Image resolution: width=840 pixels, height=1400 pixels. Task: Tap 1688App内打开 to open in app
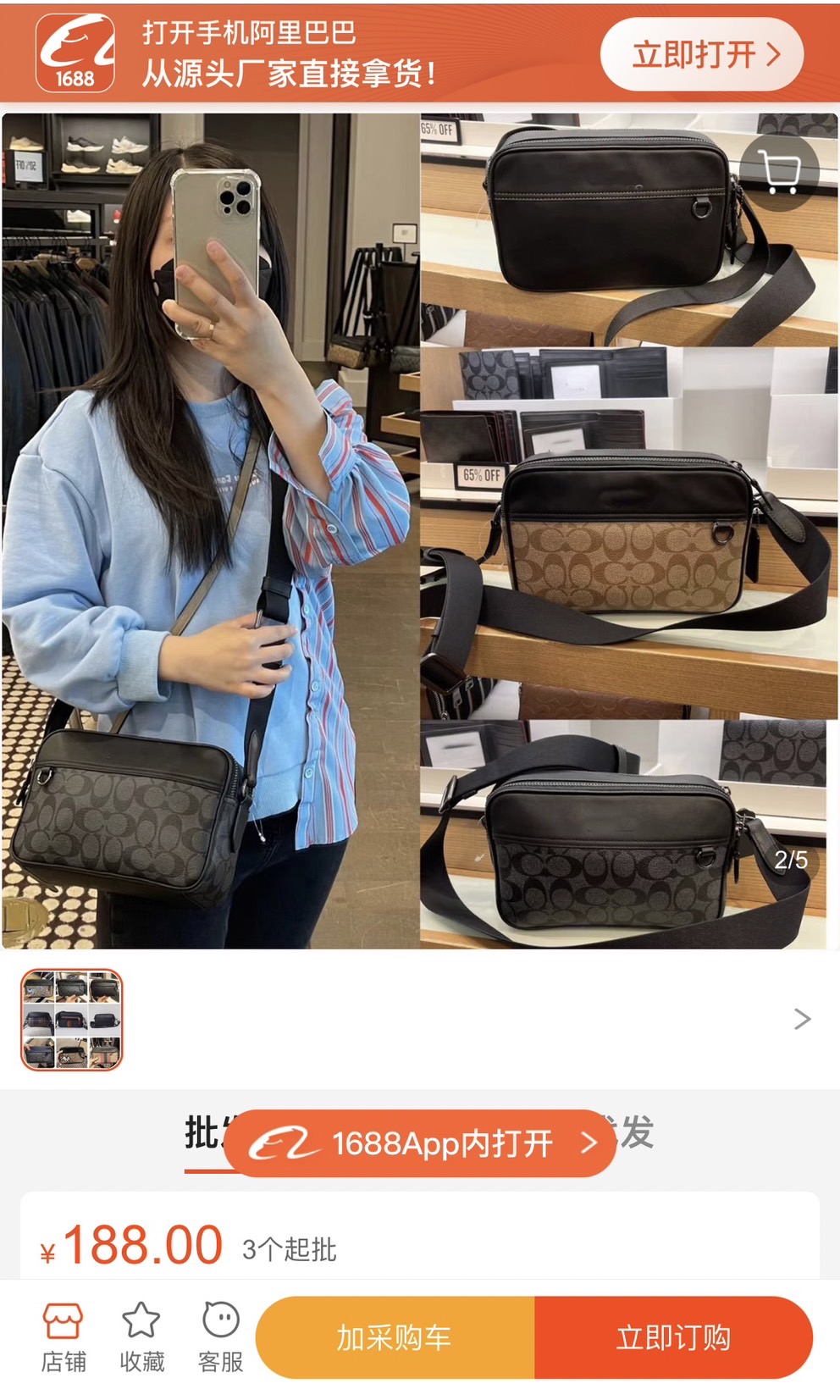[x=421, y=1143]
